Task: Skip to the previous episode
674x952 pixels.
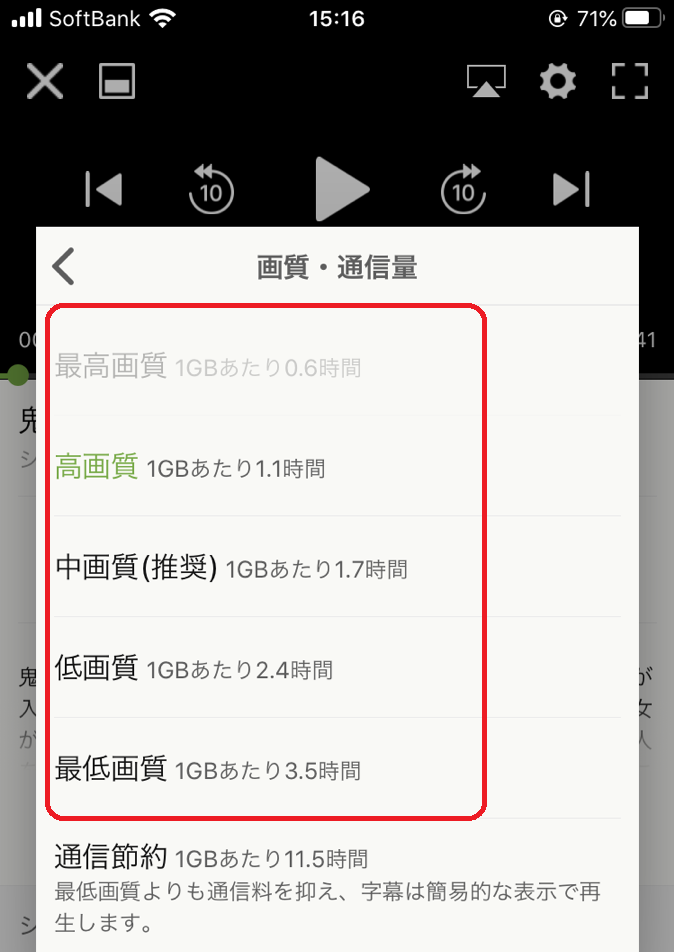Action: [104, 189]
